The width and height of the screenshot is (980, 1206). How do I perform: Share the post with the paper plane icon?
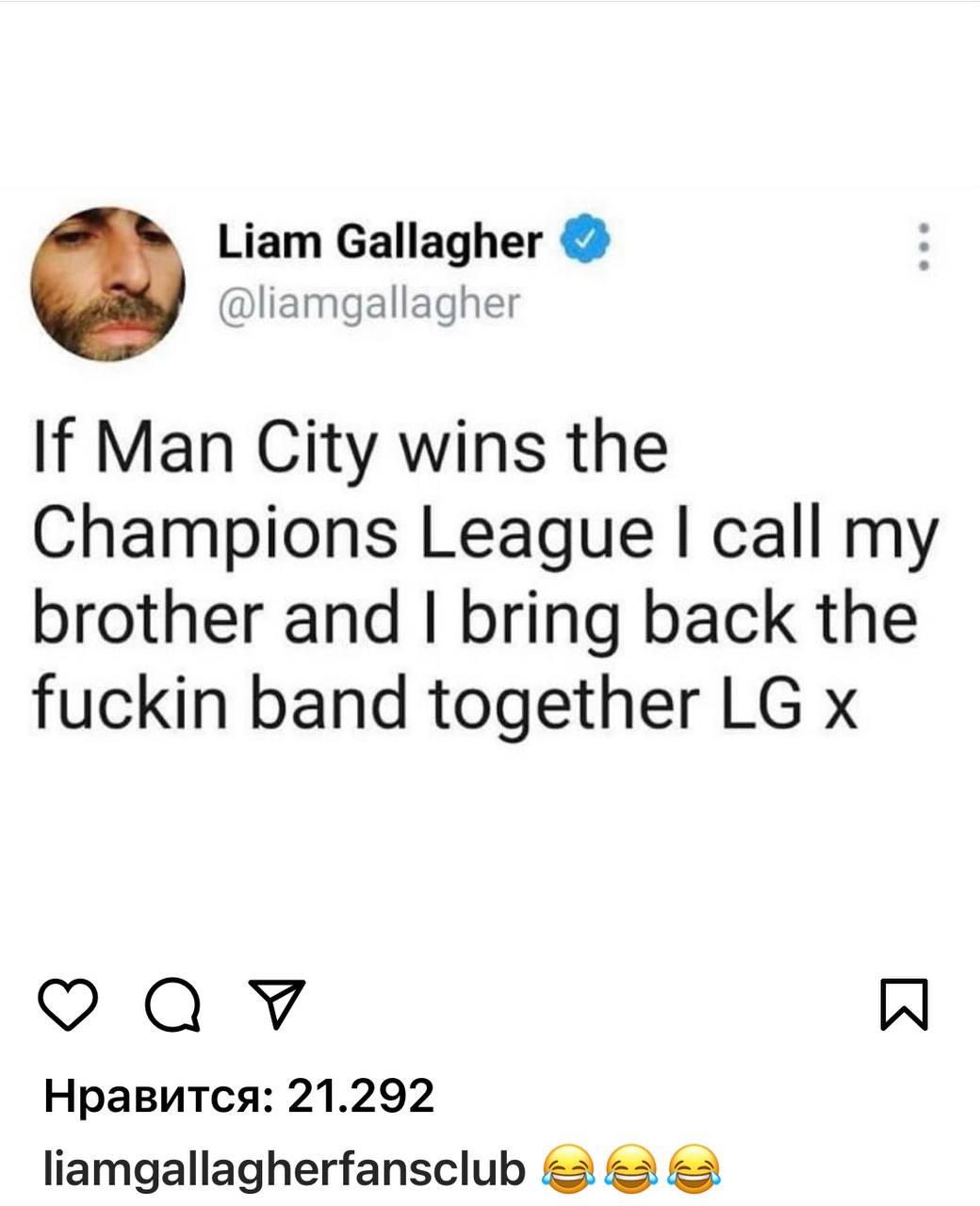click(x=276, y=1004)
